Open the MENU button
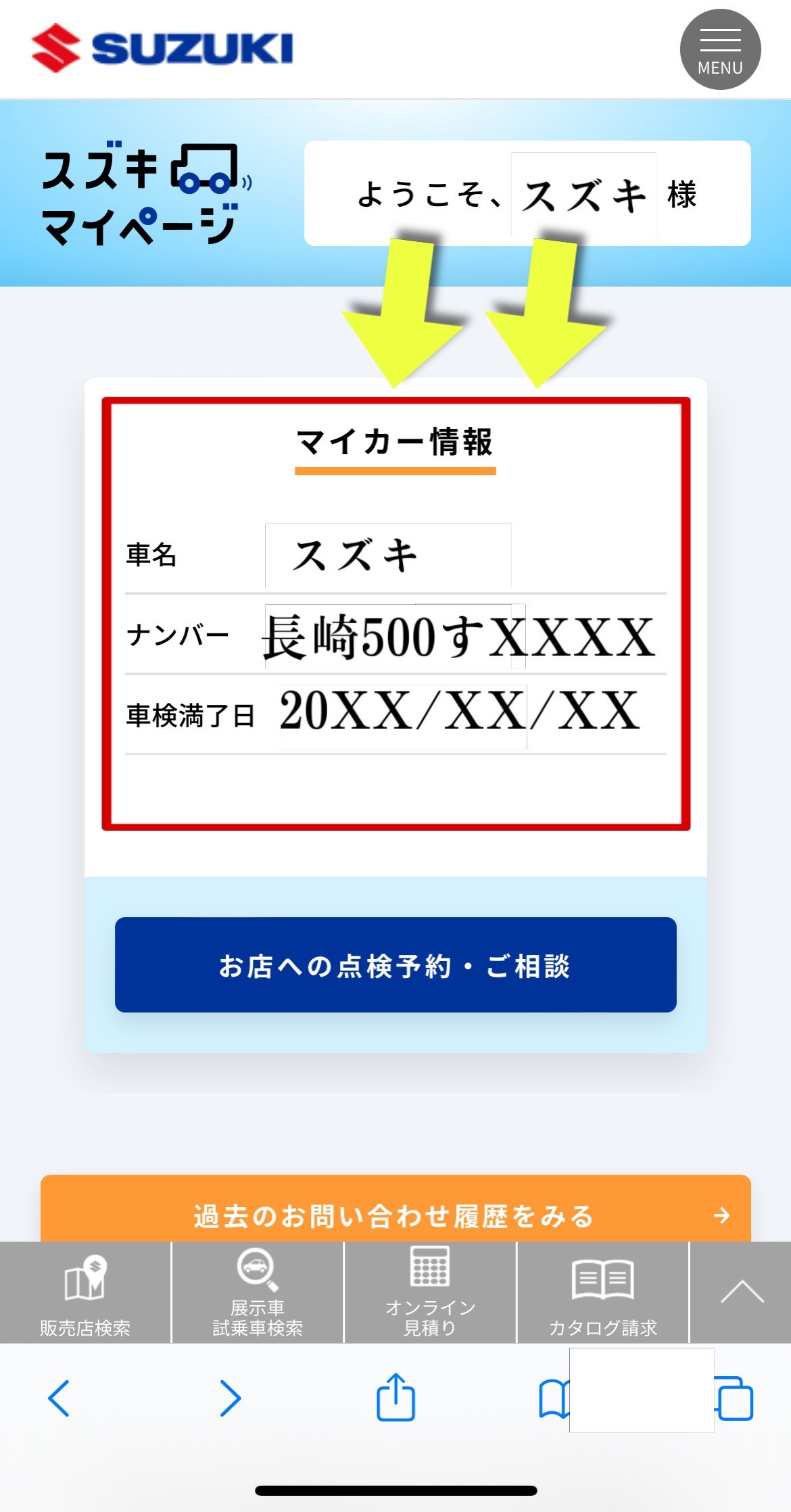 point(720,49)
